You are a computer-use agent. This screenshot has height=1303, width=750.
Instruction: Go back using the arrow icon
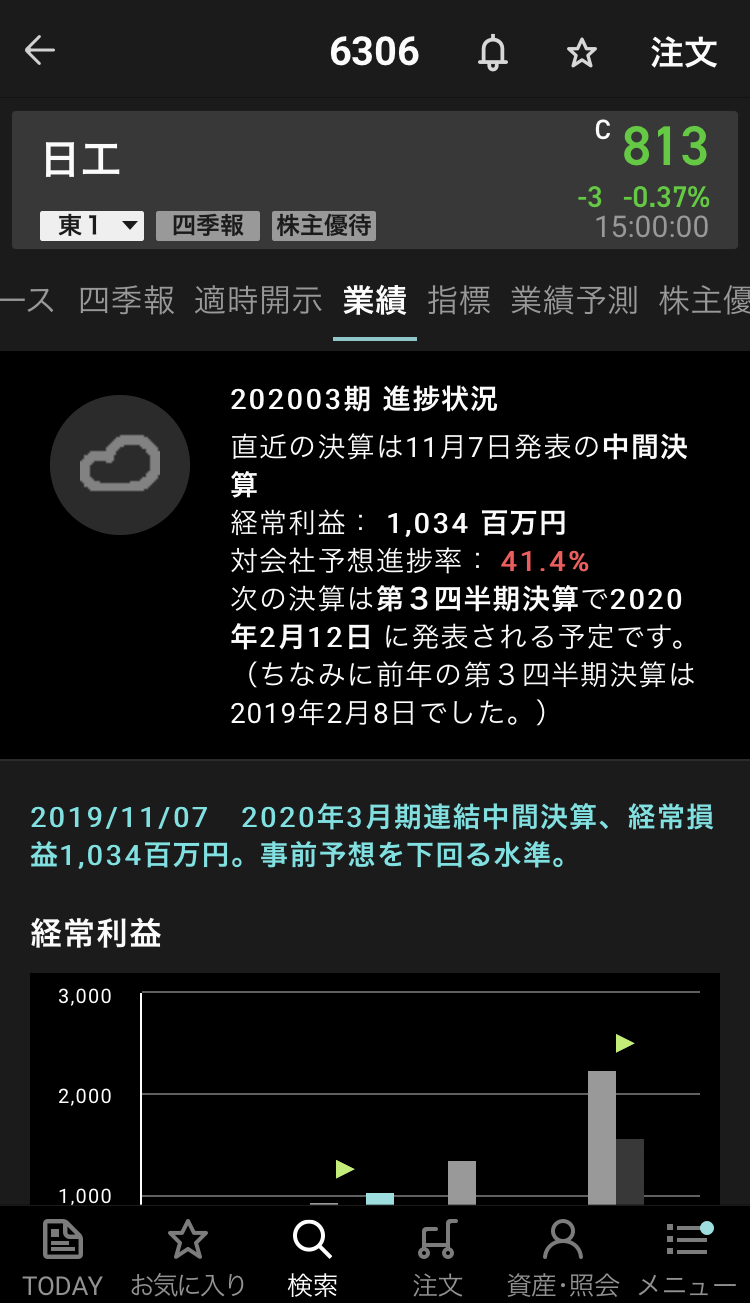[x=40, y=51]
